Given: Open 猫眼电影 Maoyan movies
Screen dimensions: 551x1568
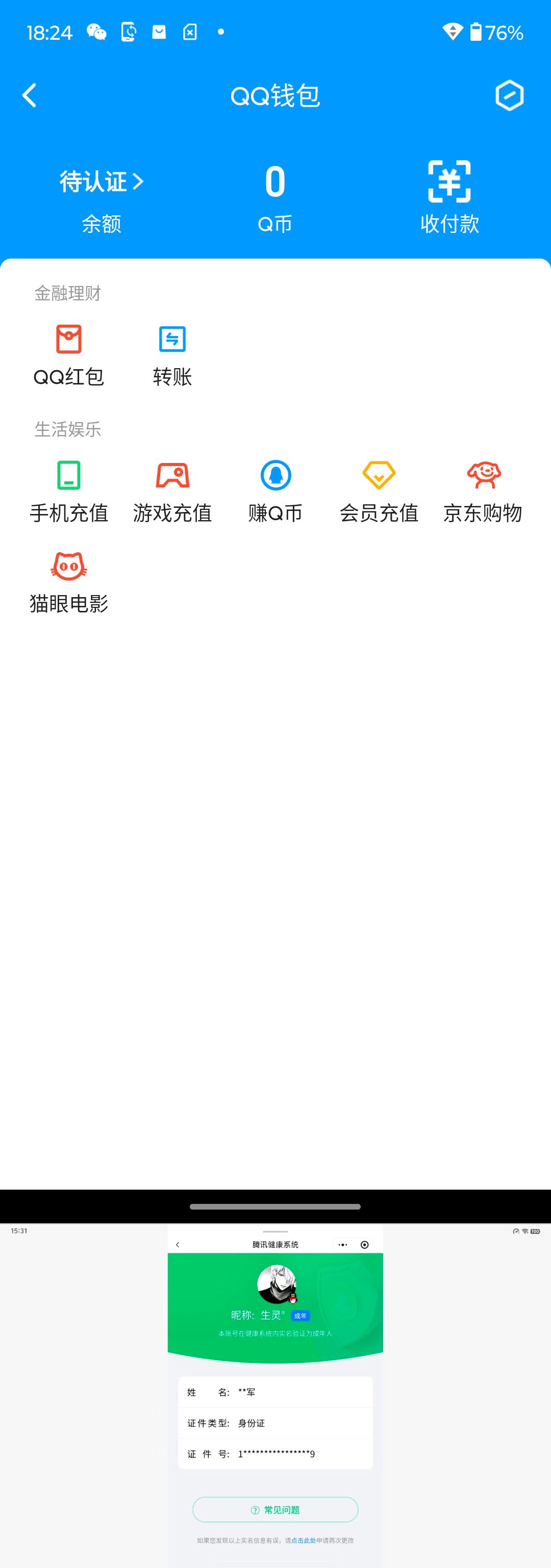Looking at the screenshot, I should pos(69,581).
